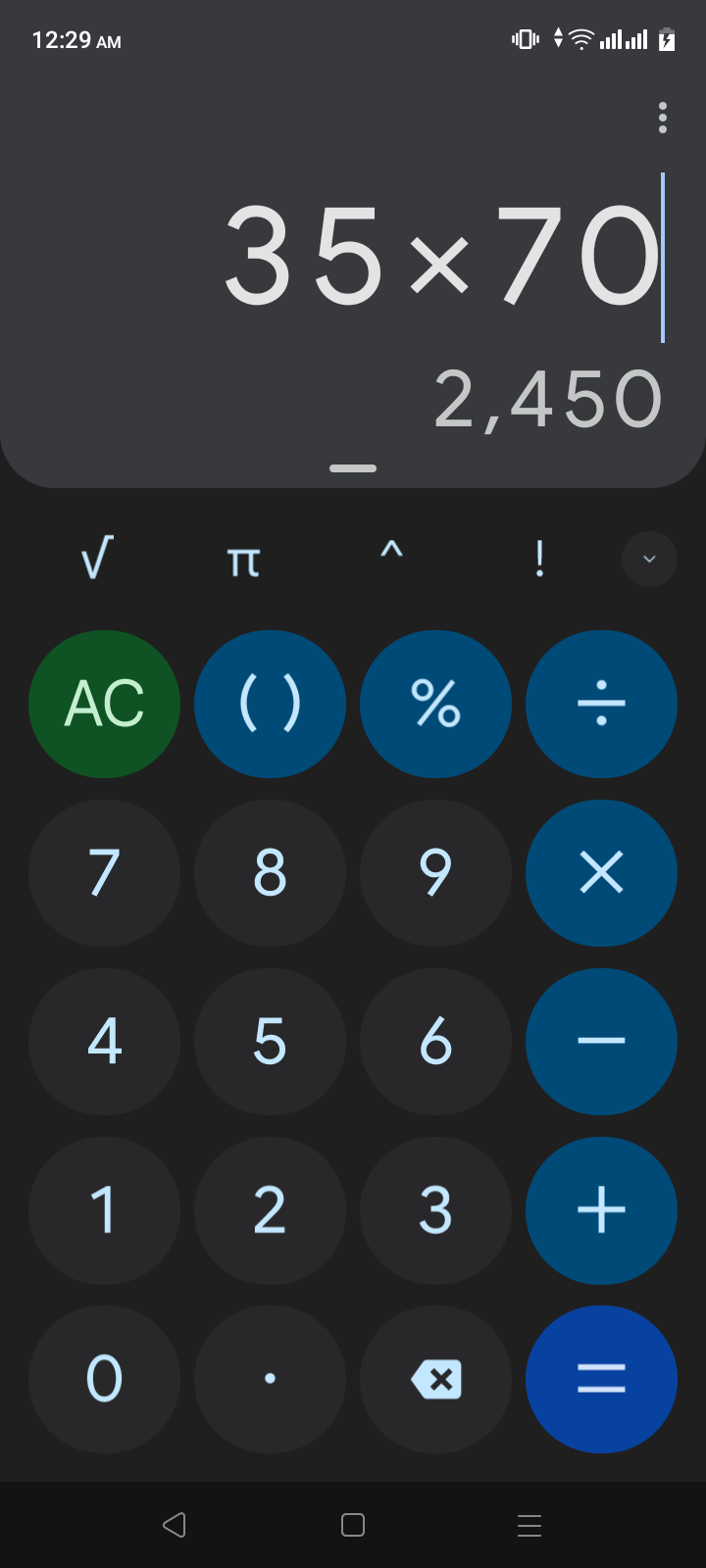This screenshot has height=1568, width=706.
Task: Select the division operator
Action: tap(601, 704)
